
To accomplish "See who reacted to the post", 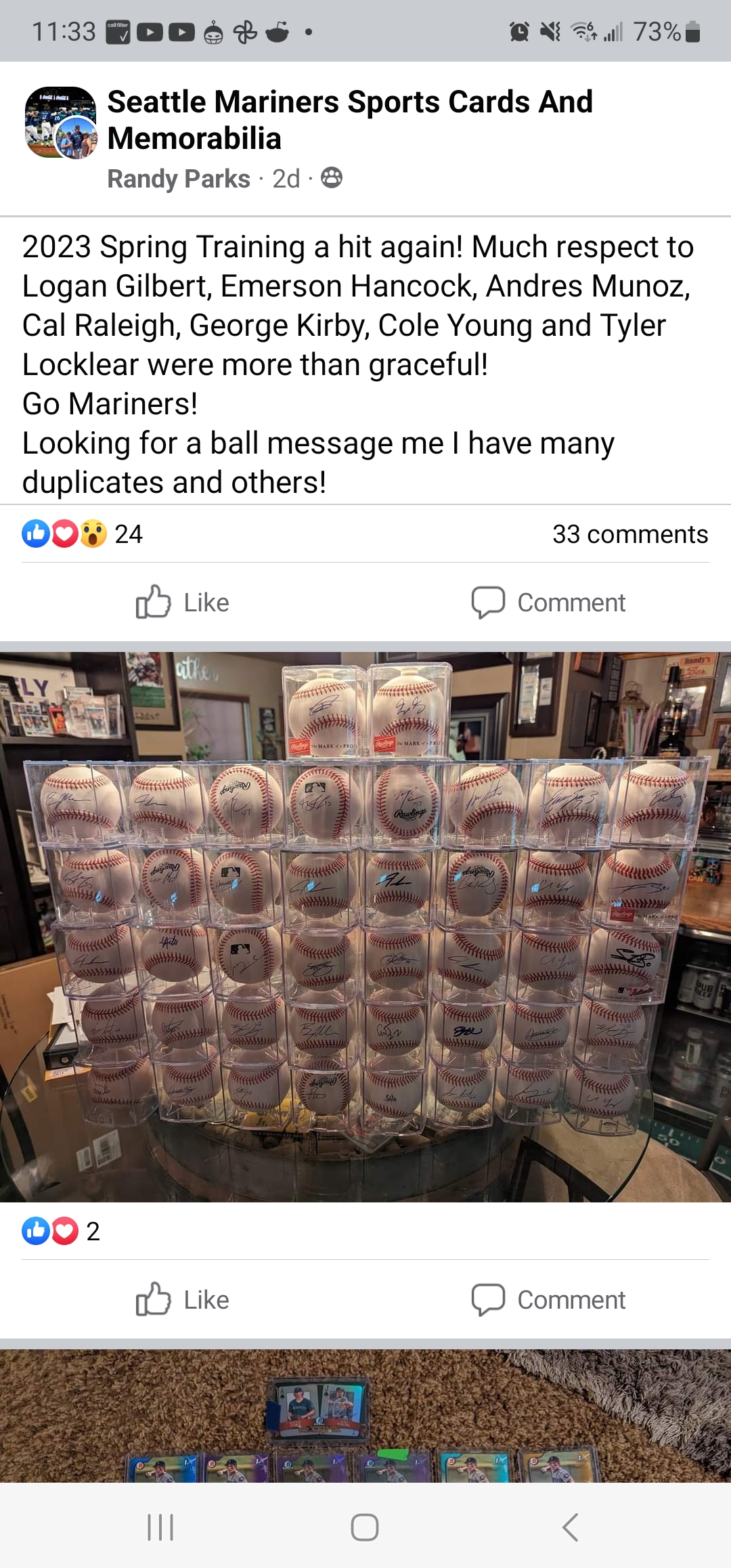I will tap(81, 534).
